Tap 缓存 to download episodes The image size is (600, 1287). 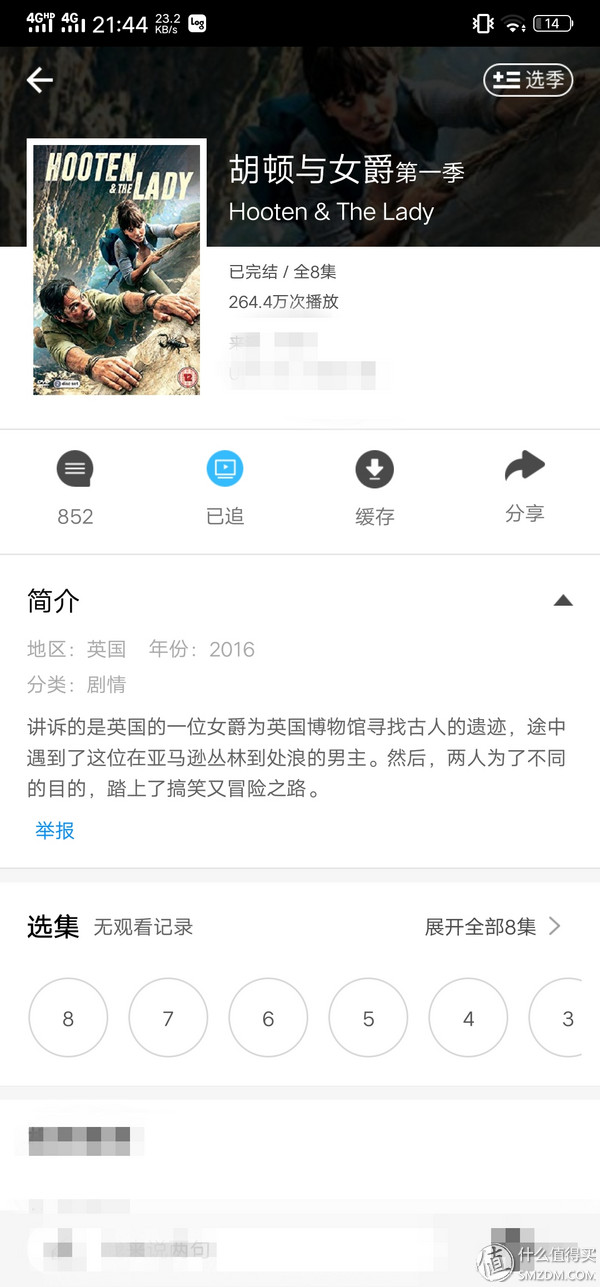375,487
